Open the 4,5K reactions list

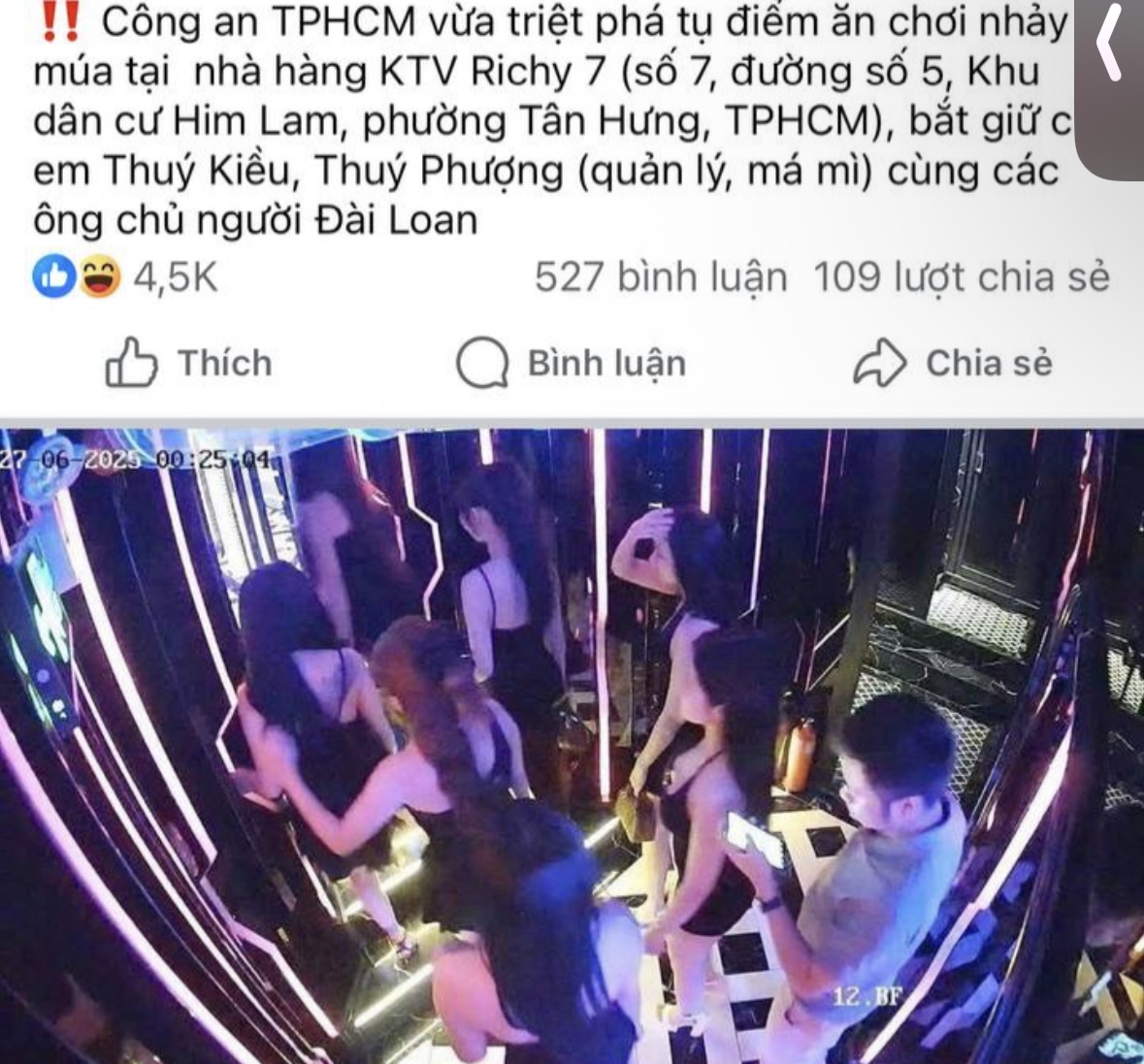click(x=126, y=279)
